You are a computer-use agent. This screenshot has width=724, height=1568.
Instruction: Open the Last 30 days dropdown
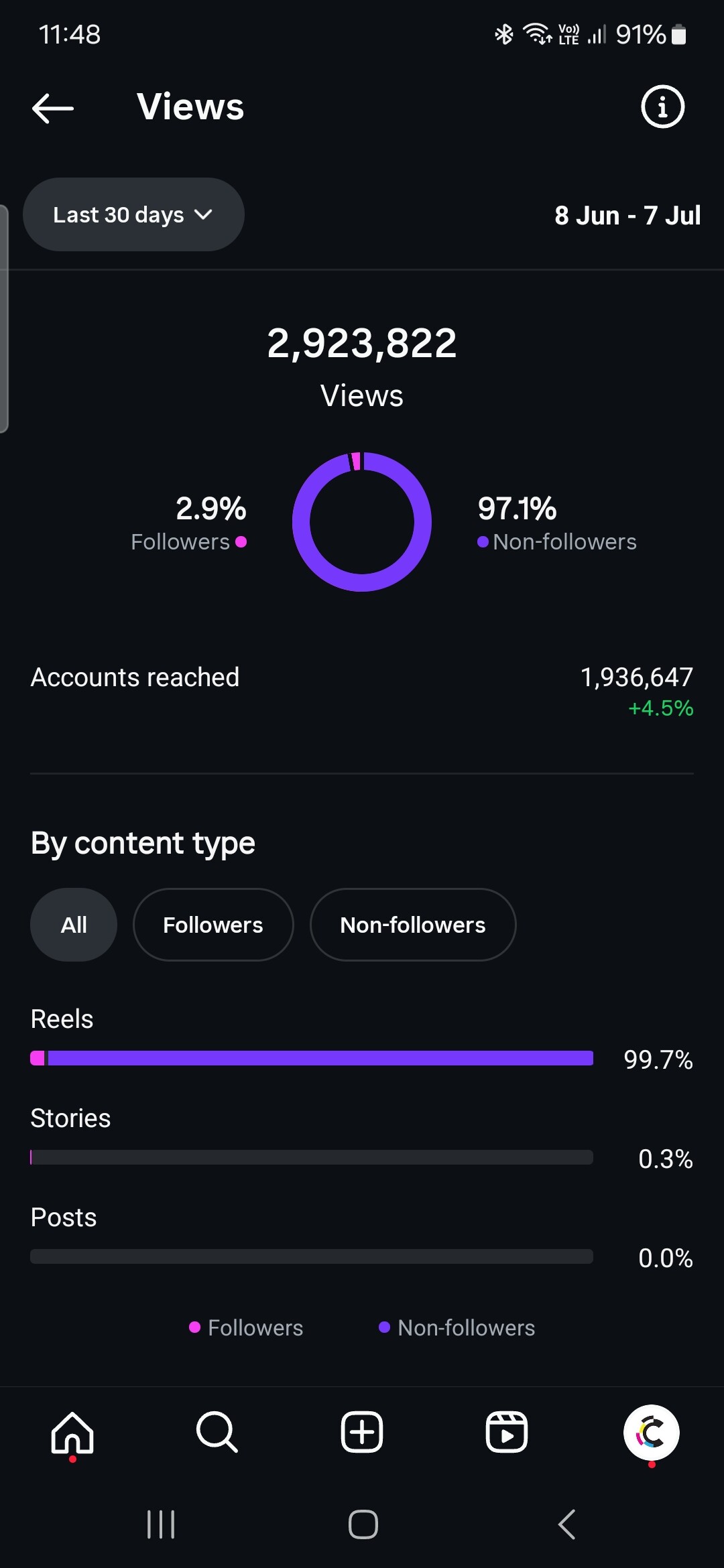coord(133,214)
